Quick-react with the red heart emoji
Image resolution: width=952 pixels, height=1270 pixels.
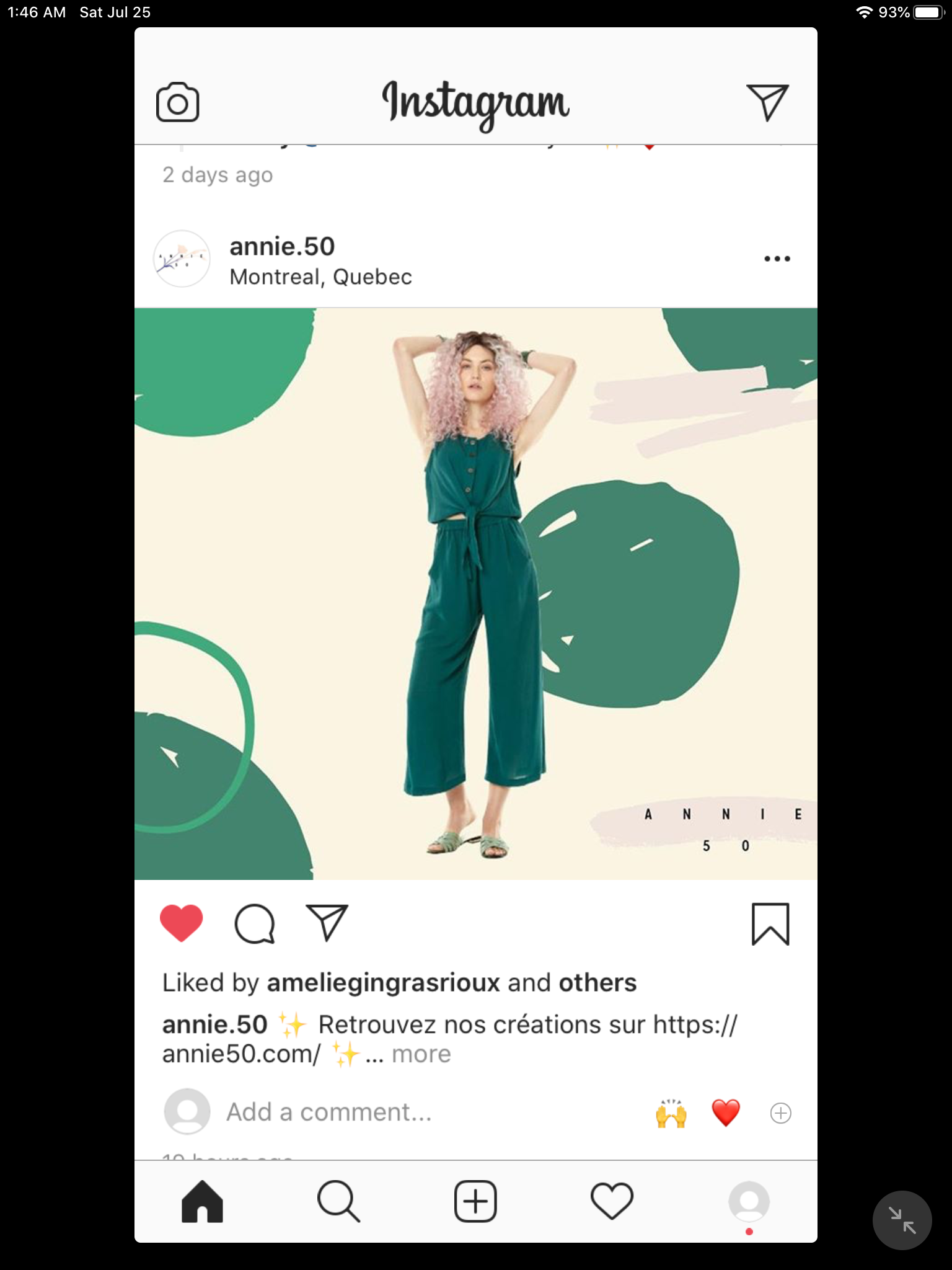pos(726,1113)
